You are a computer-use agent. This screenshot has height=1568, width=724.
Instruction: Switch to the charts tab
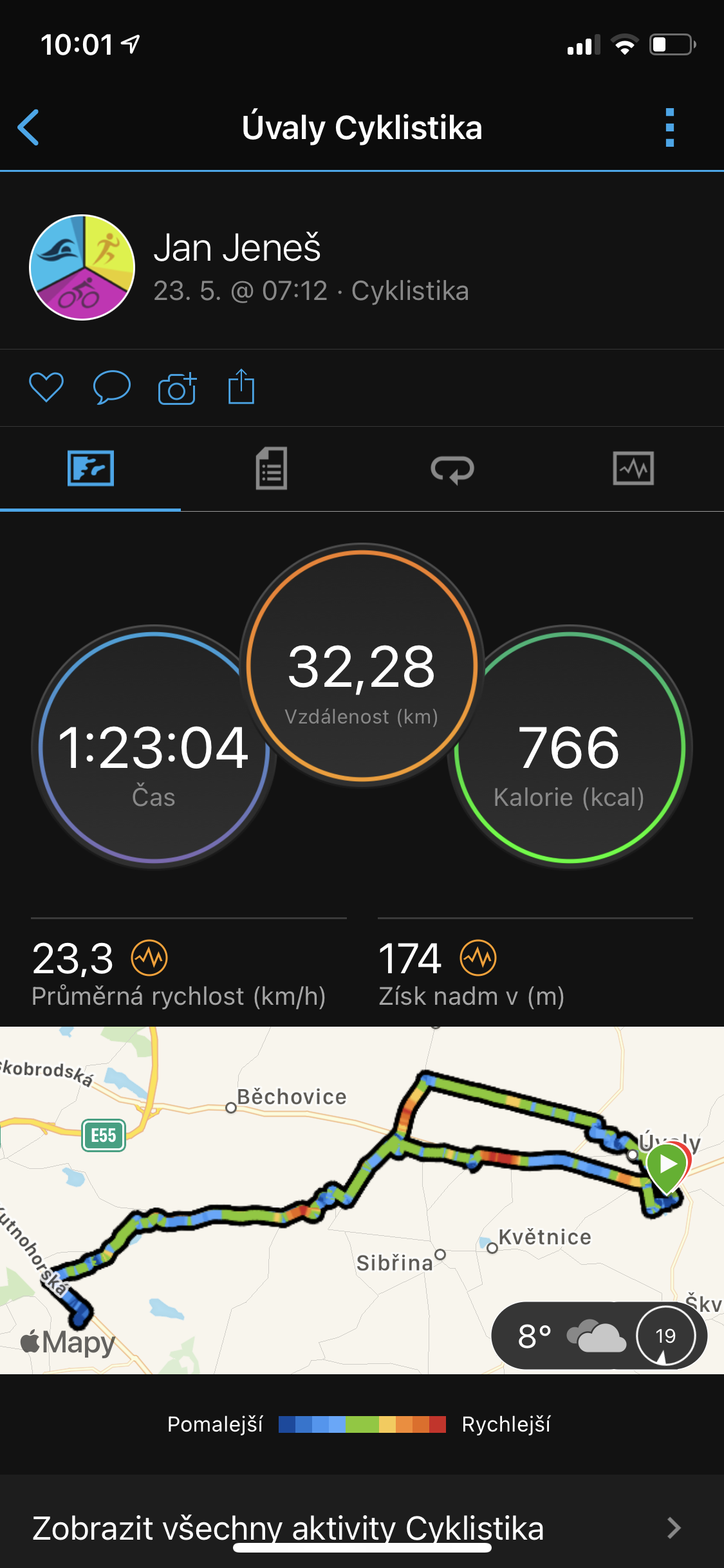(x=633, y=468)
